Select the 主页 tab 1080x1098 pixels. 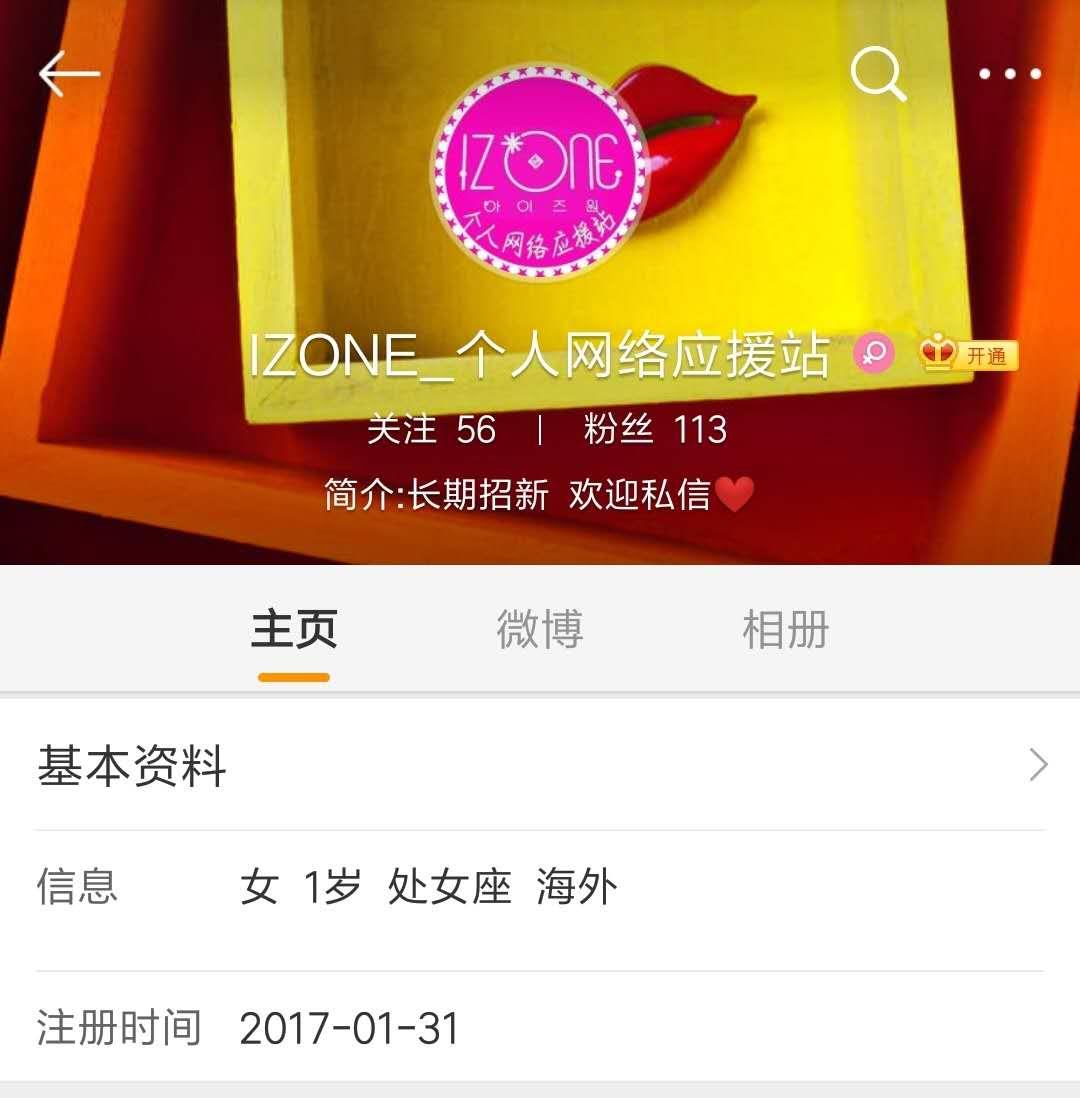pyautogui.click(x=294, y=630)
